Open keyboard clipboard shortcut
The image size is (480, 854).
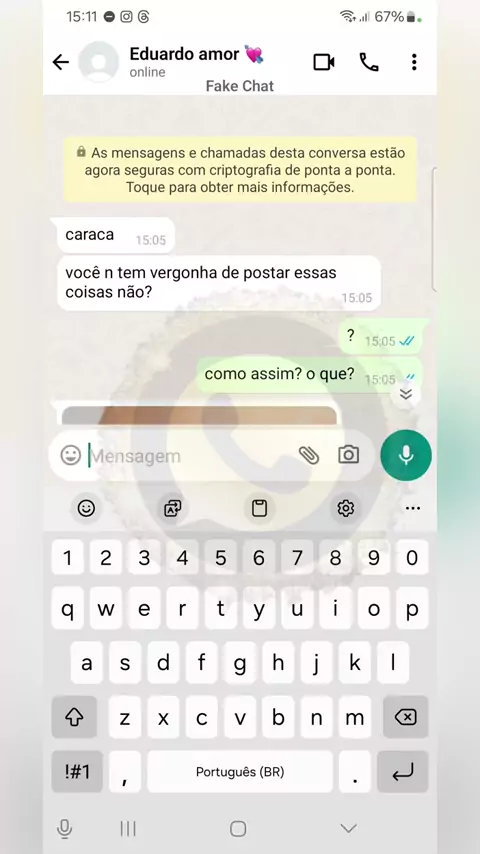tap(259, 508)
